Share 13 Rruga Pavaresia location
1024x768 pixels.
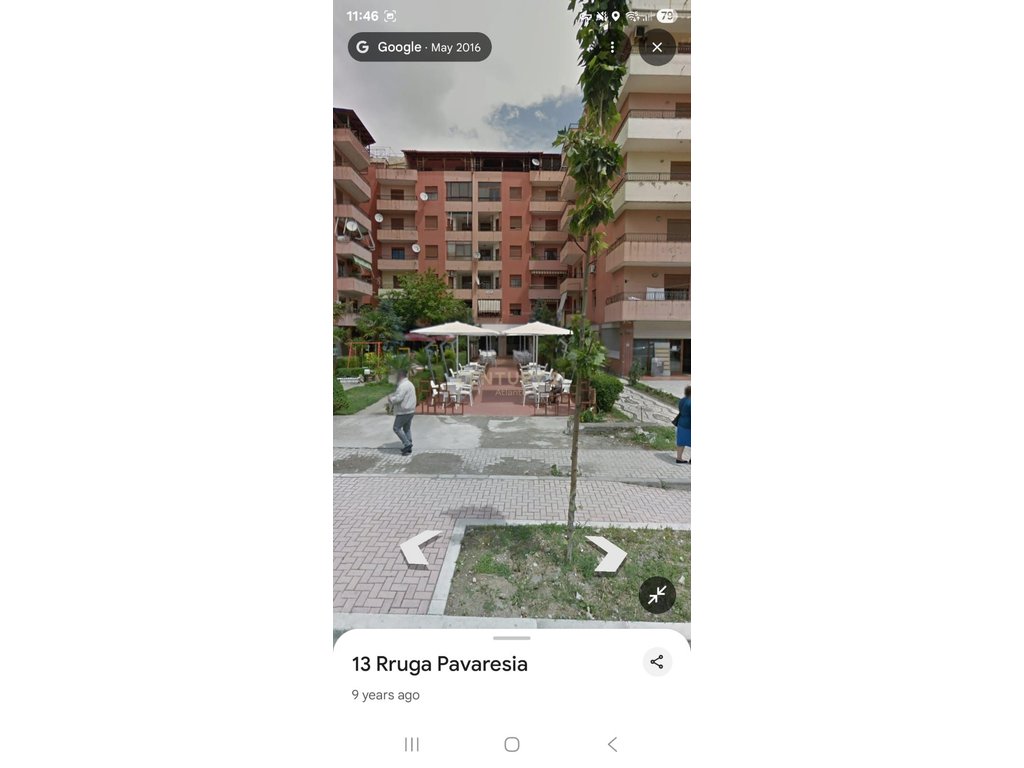[x=657, y=662]
